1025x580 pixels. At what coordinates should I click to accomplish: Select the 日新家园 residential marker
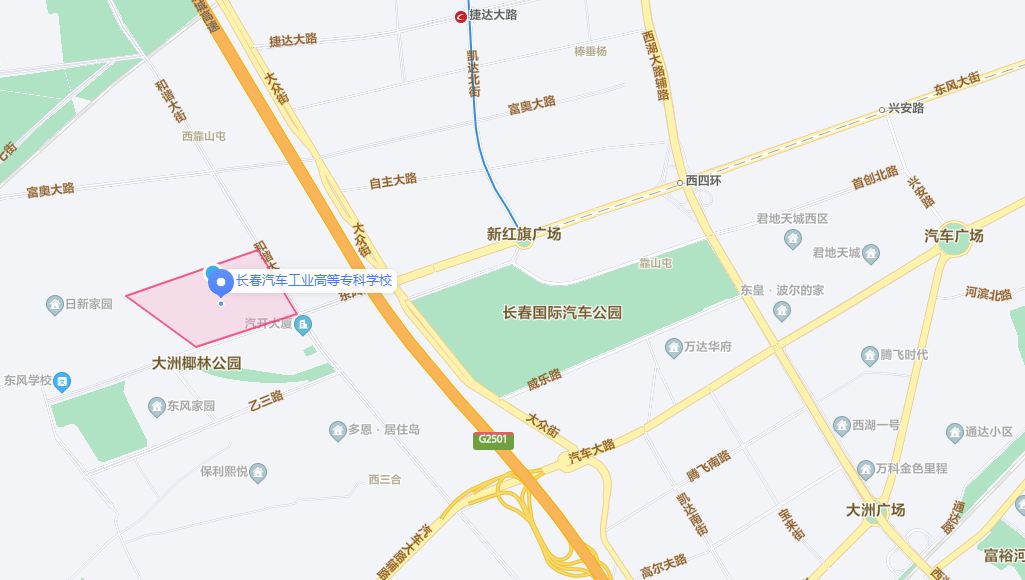click(55, 304)
